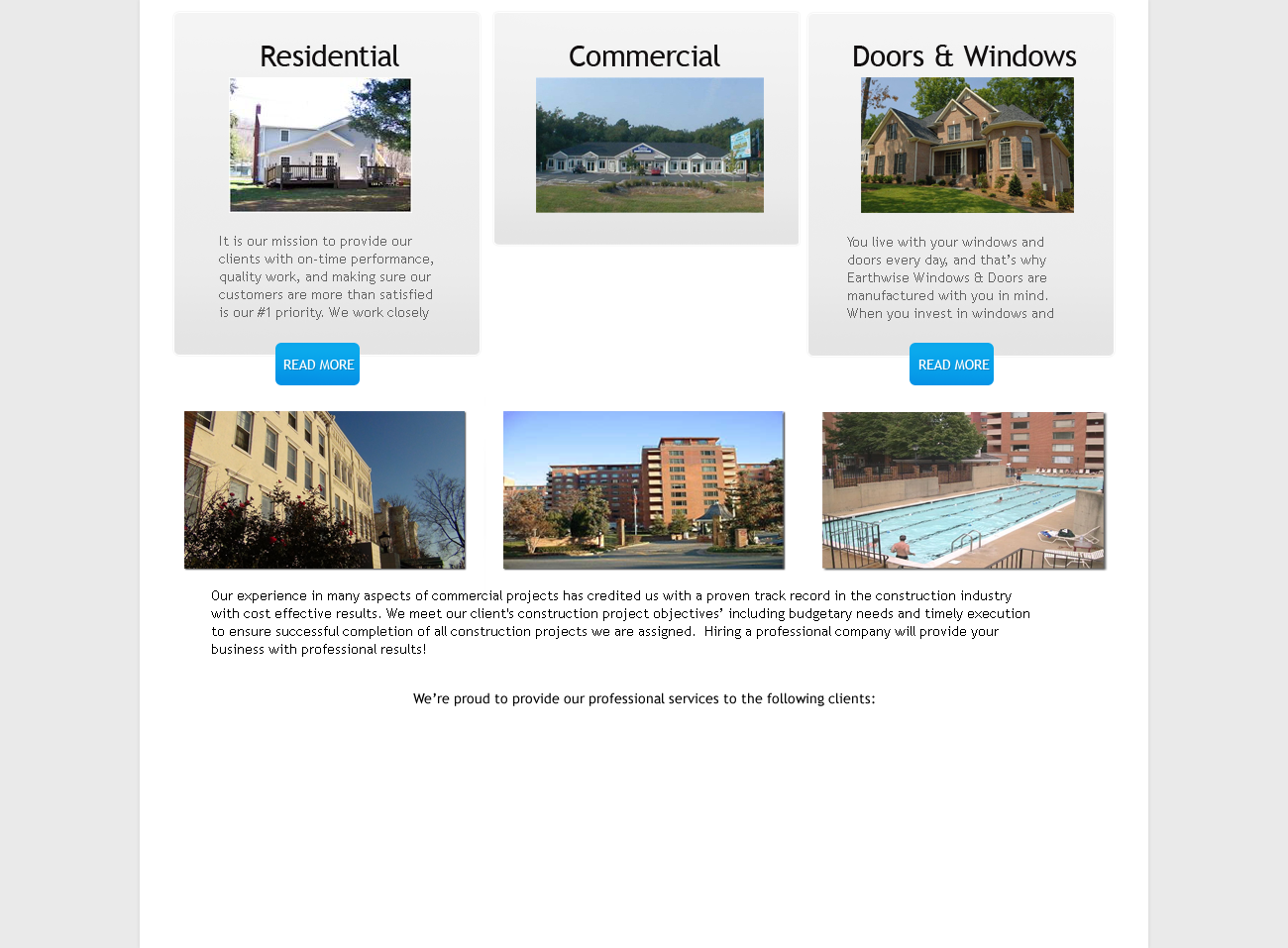The height and width of the screenshot is (948, 1288).
Task: Tap Read More under Doors & Windows
Action: tap(951, 365)
